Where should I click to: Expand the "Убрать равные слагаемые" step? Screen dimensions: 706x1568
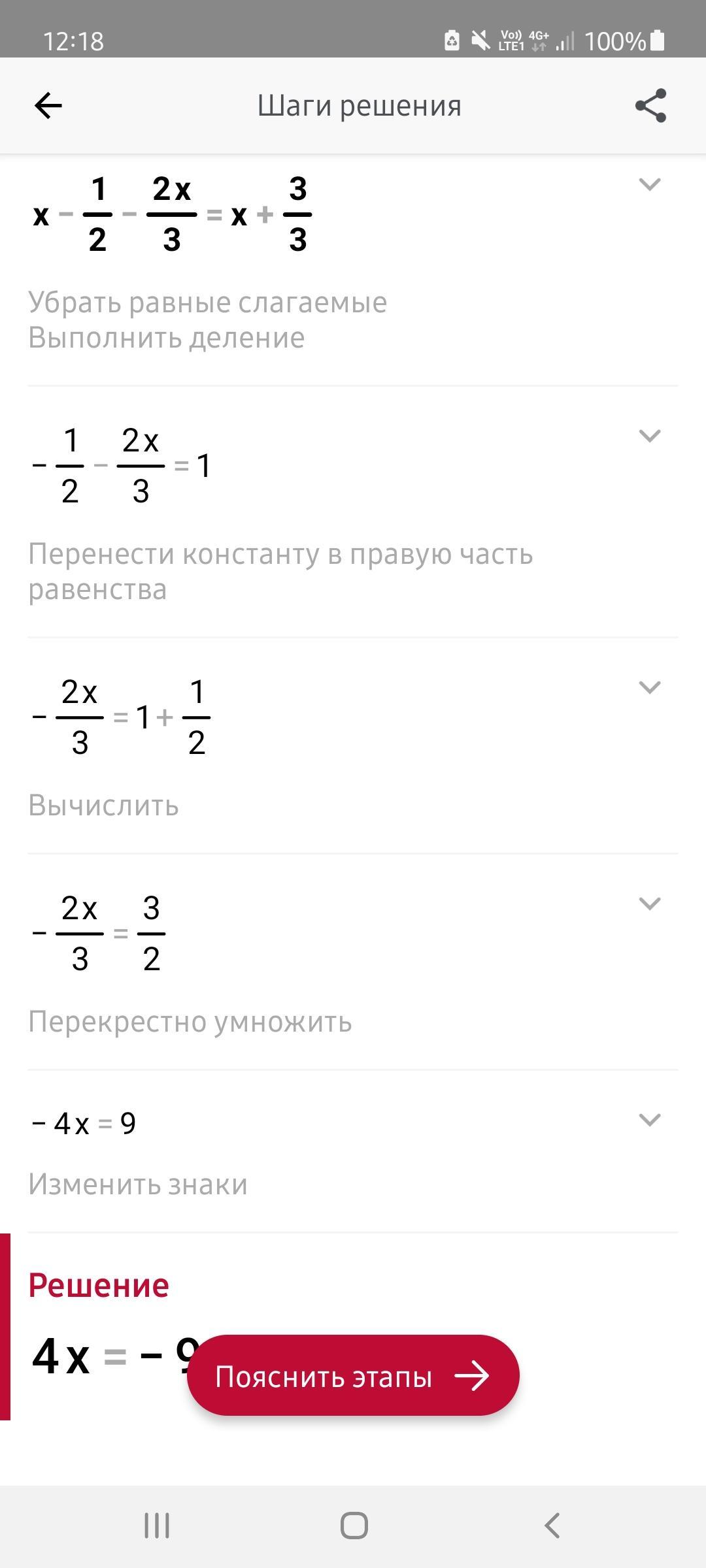click(649, 184)
